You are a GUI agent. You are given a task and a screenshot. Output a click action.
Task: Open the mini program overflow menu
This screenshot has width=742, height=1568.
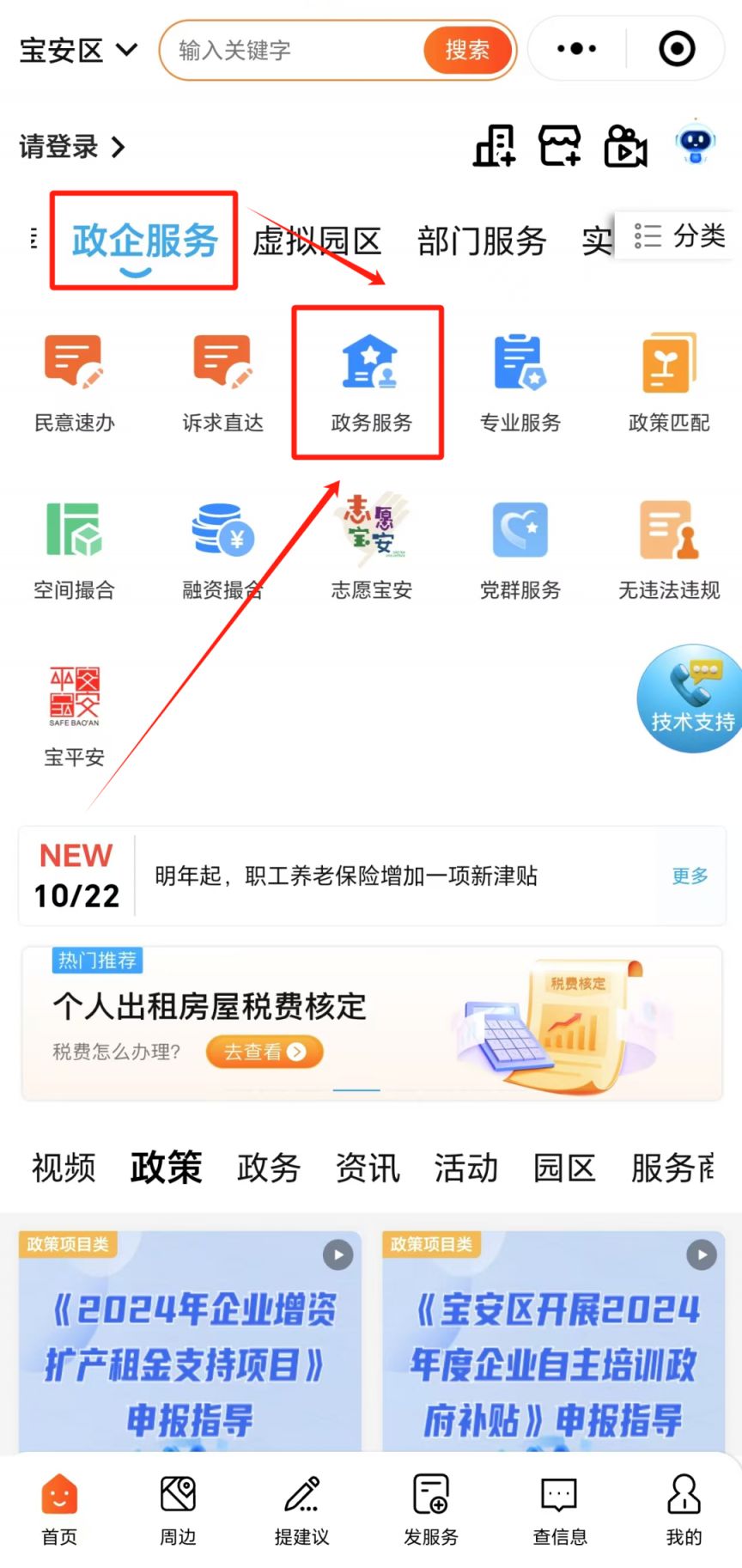pos(576,49)
